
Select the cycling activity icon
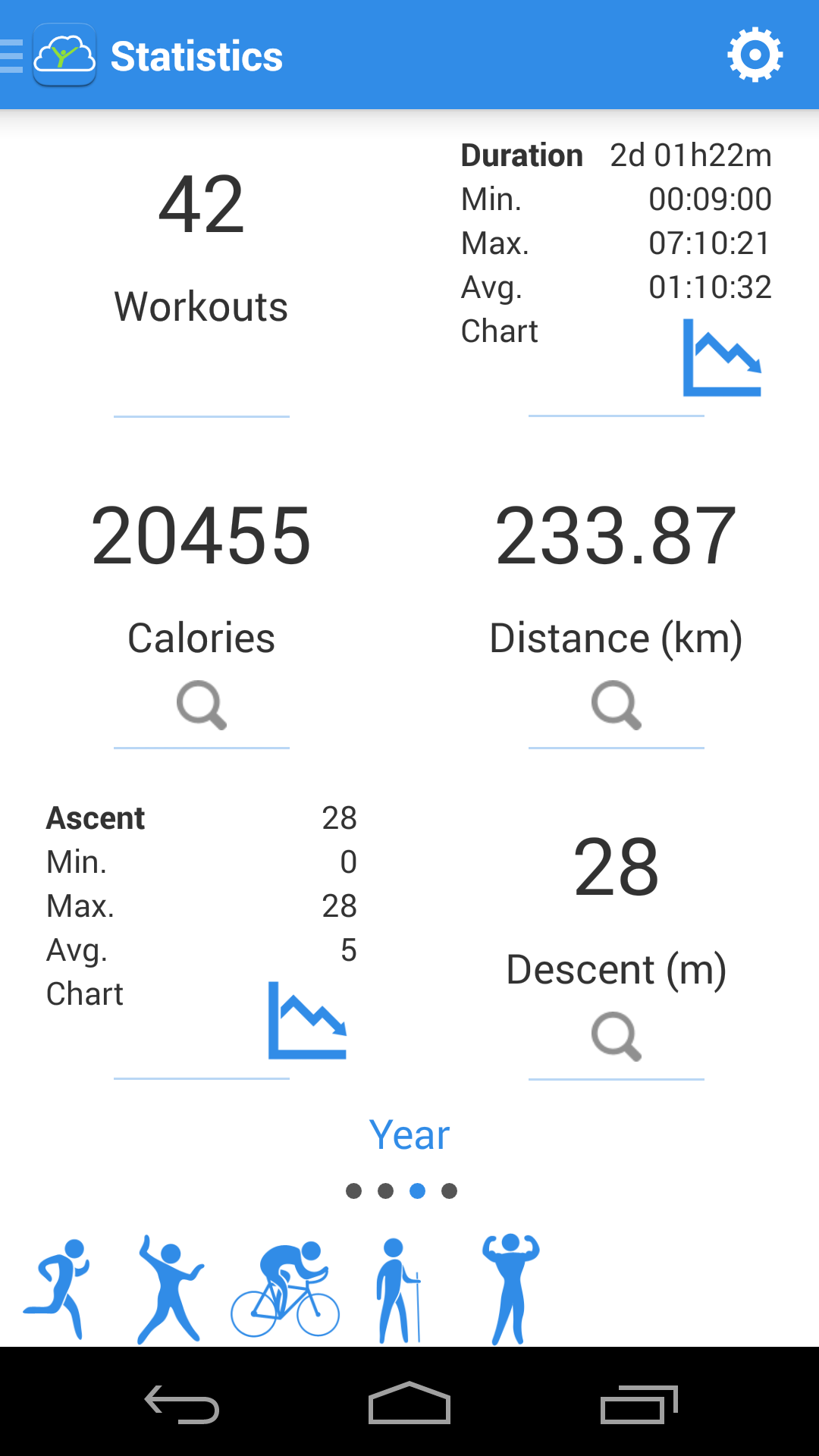[x=285, y=1289]
